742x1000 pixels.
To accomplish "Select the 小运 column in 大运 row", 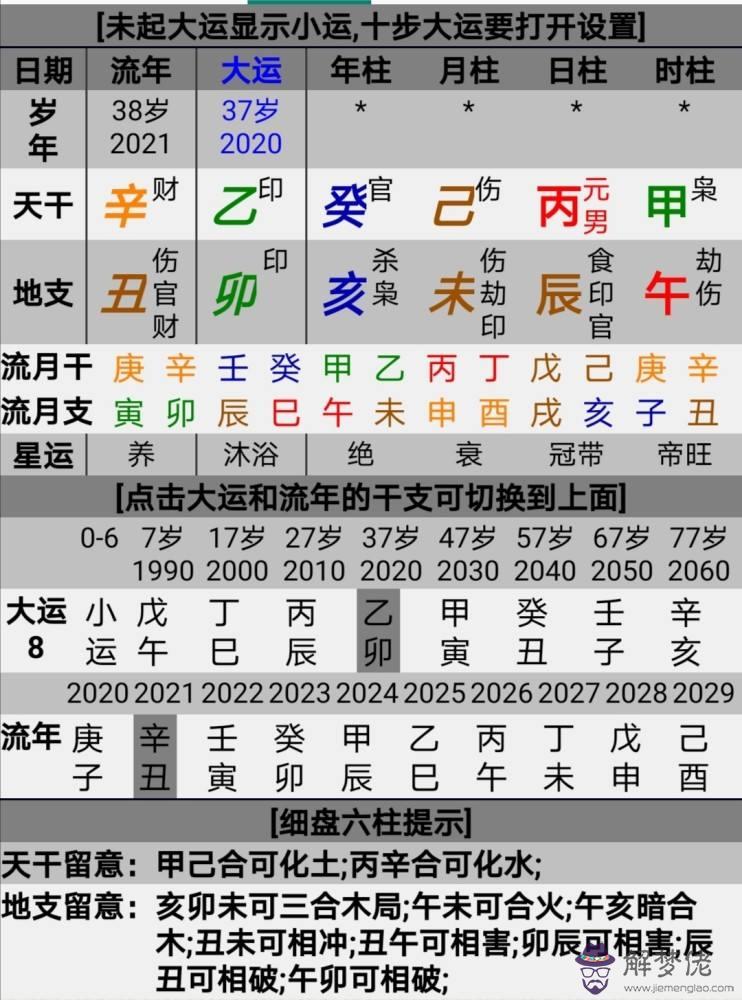I will [x=101, y=631].
